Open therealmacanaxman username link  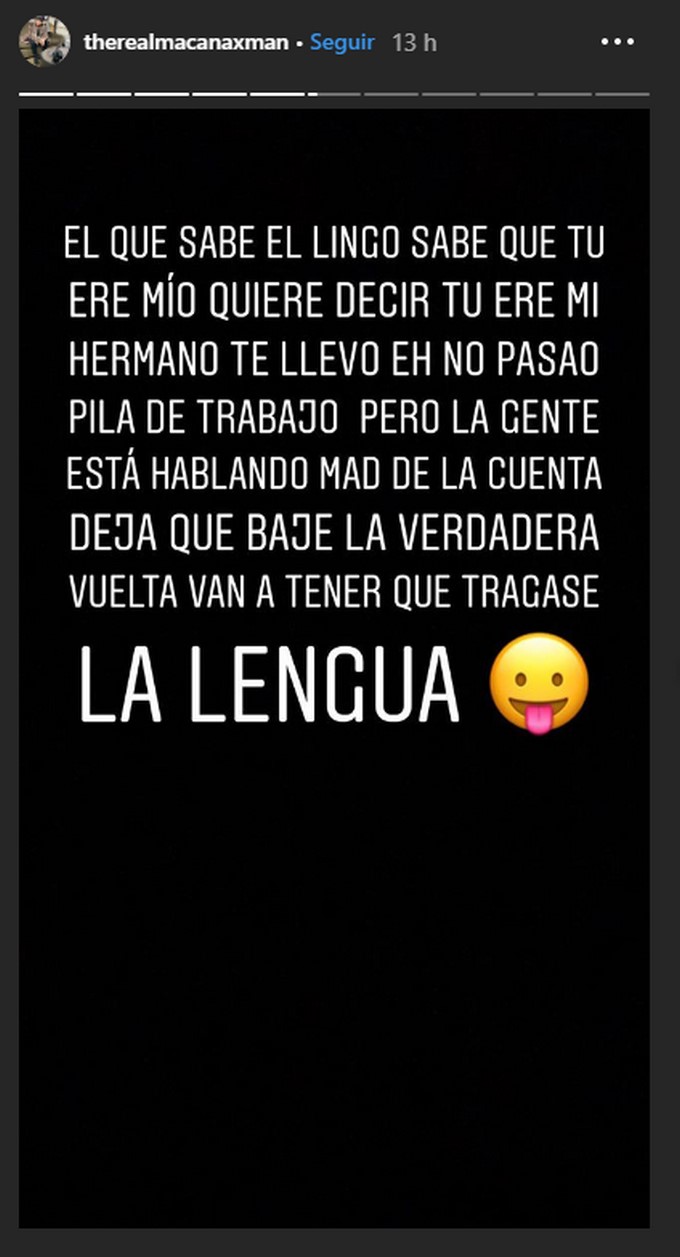(x=187, y=43)
